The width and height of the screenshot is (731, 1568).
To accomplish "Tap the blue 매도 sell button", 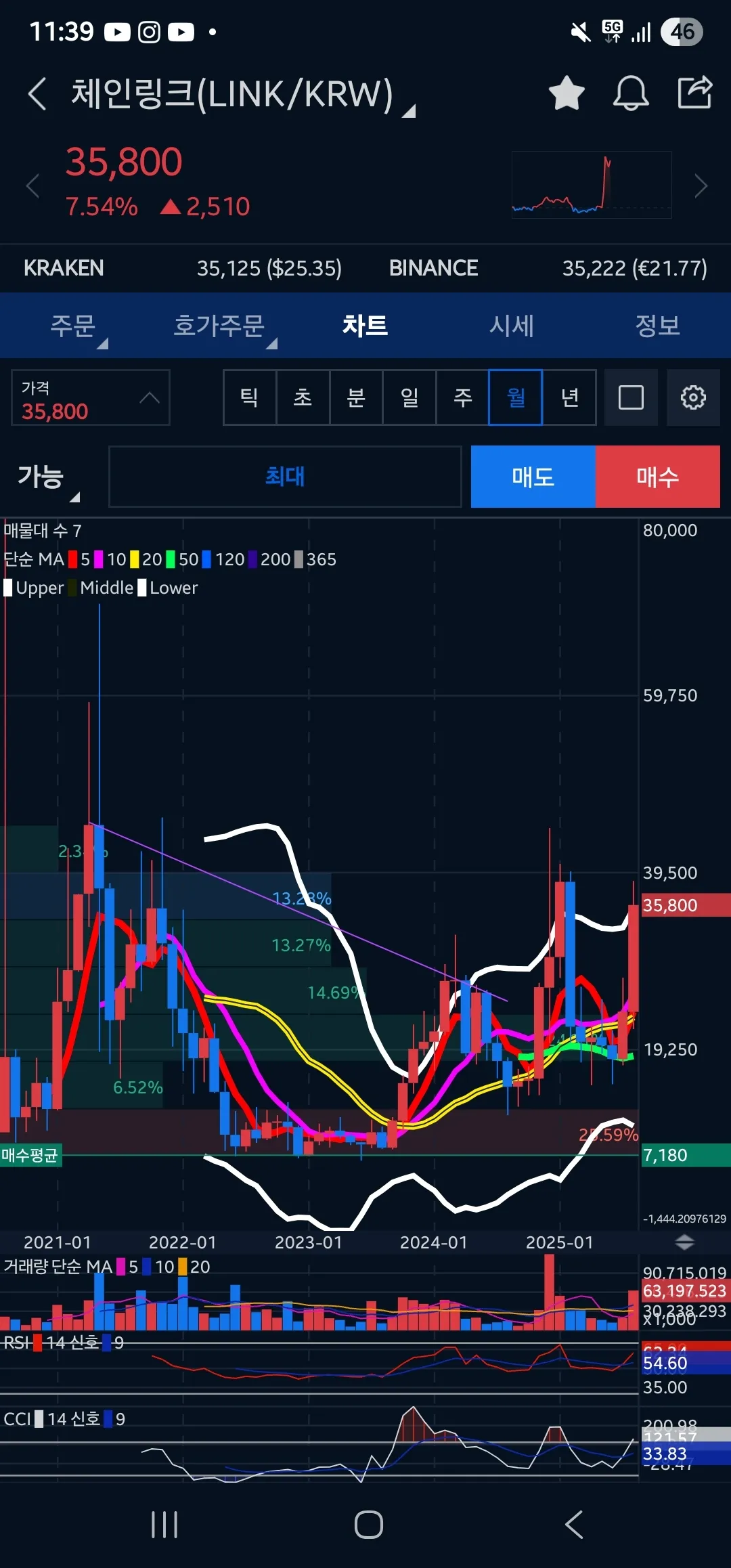I will point(533,477).
